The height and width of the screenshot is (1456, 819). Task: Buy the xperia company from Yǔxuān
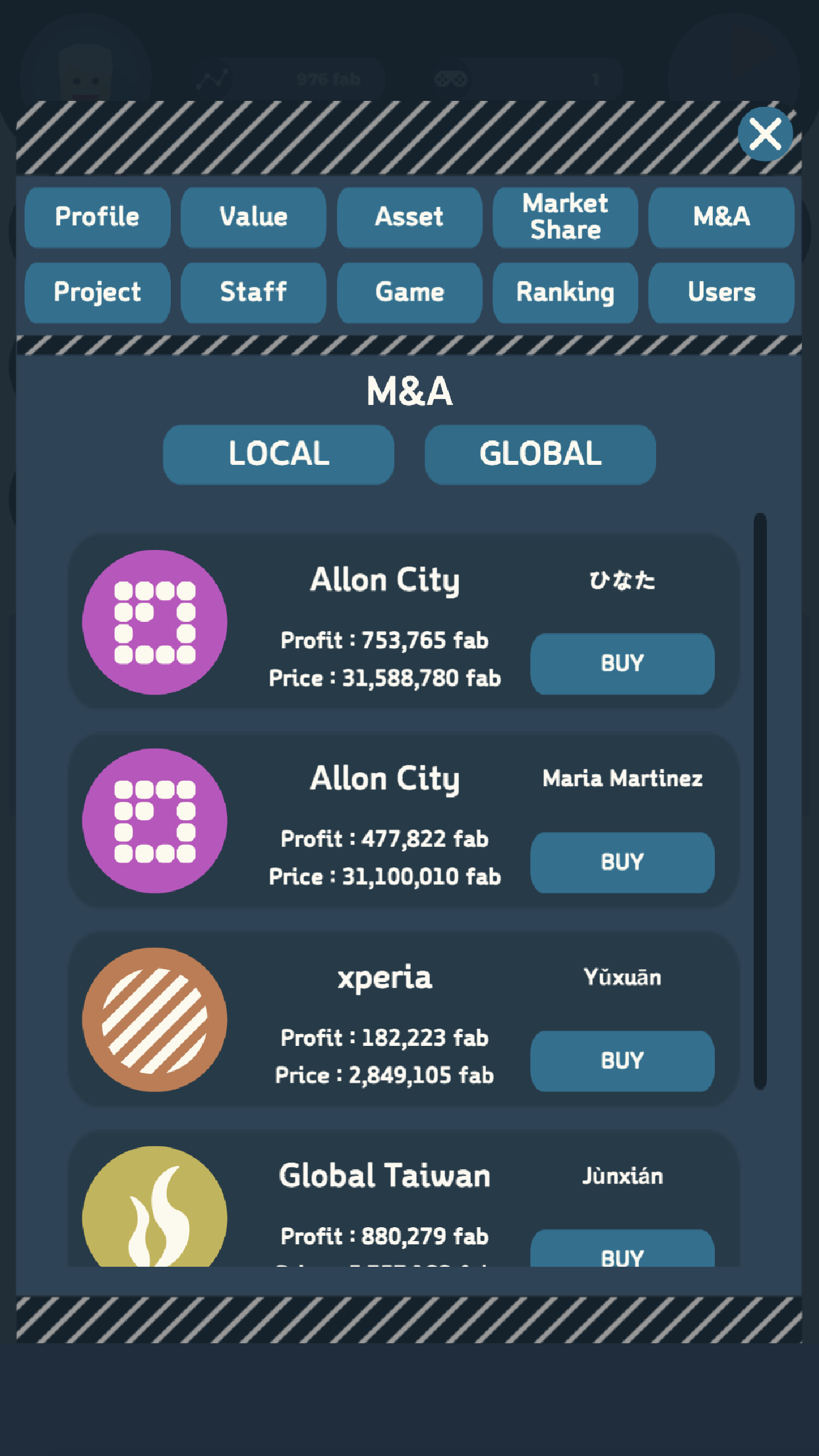[x=621, y=1060]
